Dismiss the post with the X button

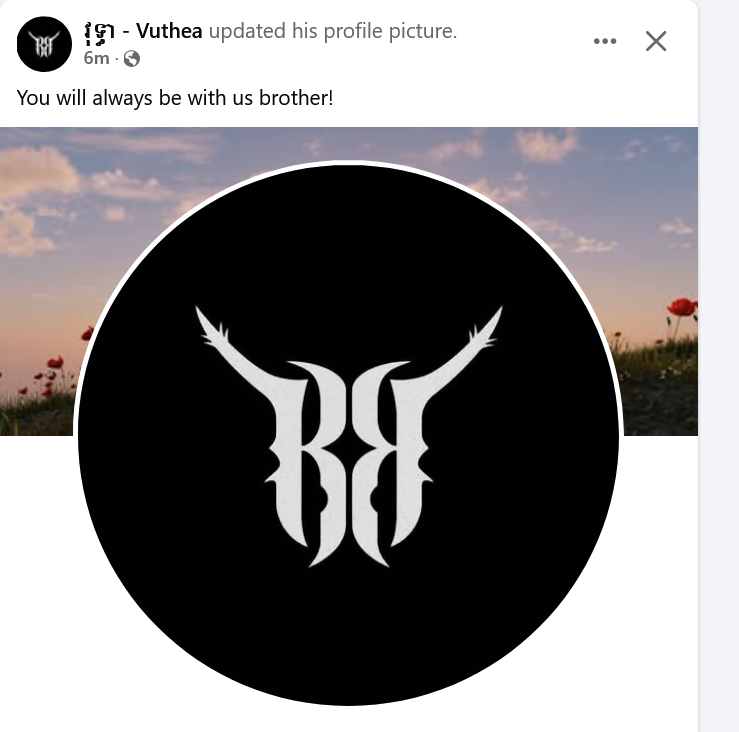(656, 41)
